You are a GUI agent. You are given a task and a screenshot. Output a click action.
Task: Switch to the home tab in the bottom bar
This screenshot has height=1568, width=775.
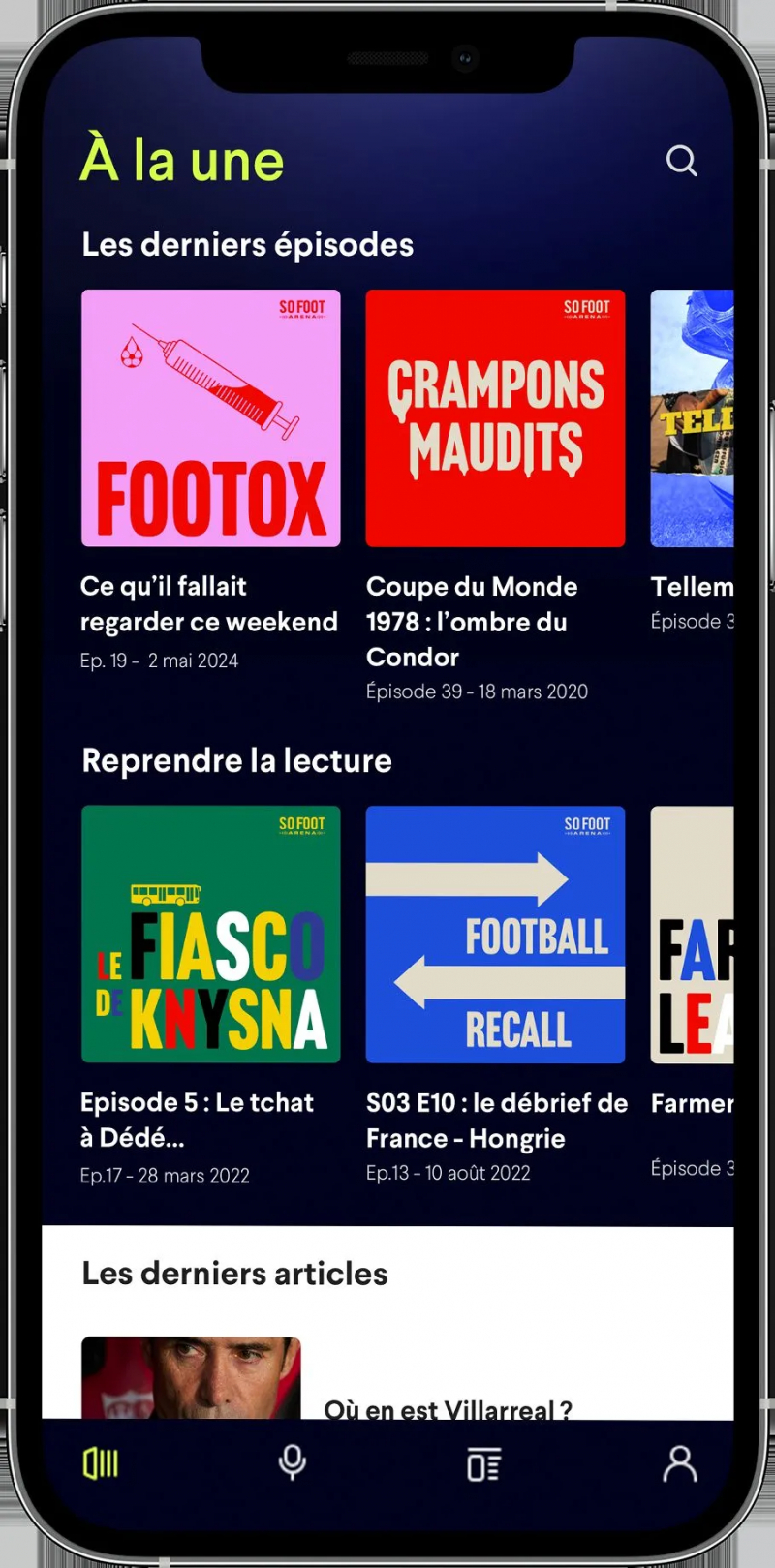(101, 1463)
